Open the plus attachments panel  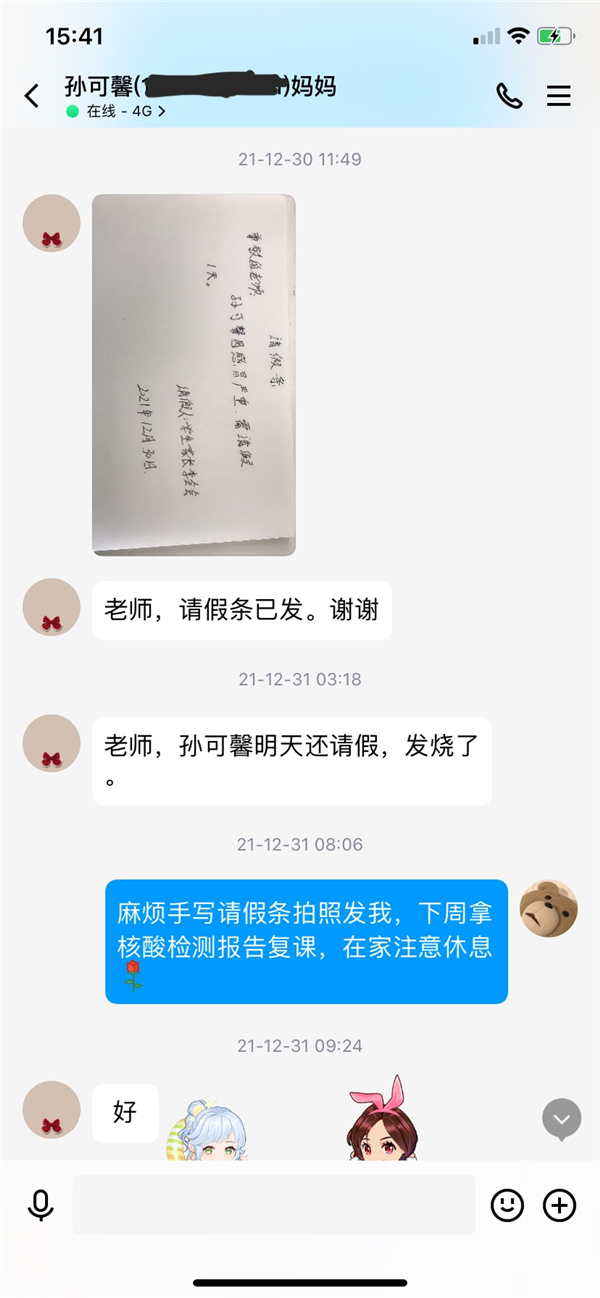(559, 1205)
